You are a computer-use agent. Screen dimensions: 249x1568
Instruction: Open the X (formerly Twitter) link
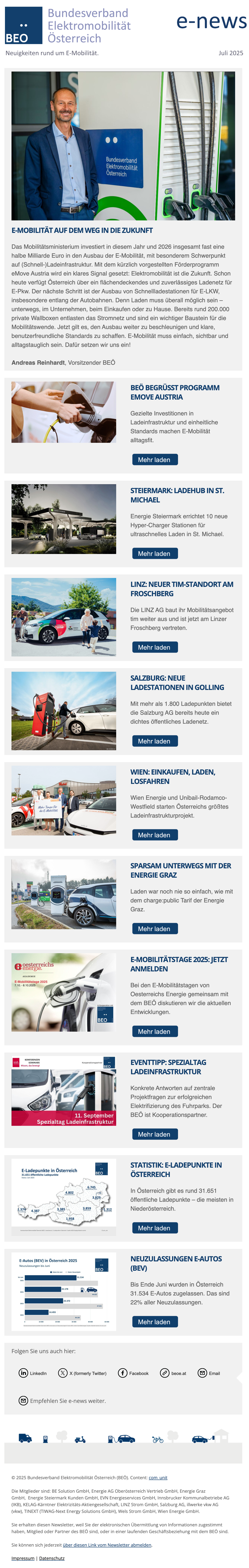tap(82, 1373)
